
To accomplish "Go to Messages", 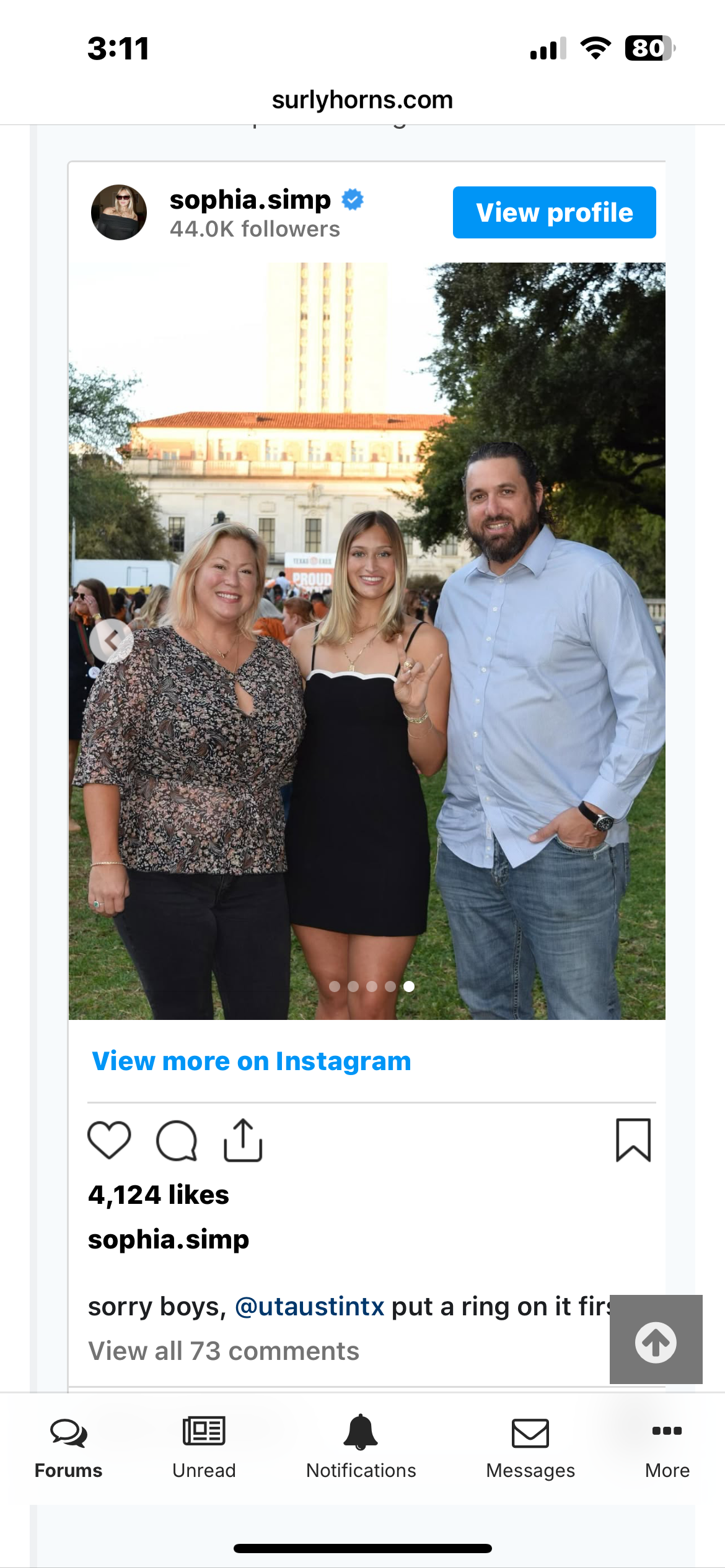I will pos(530,1447).
